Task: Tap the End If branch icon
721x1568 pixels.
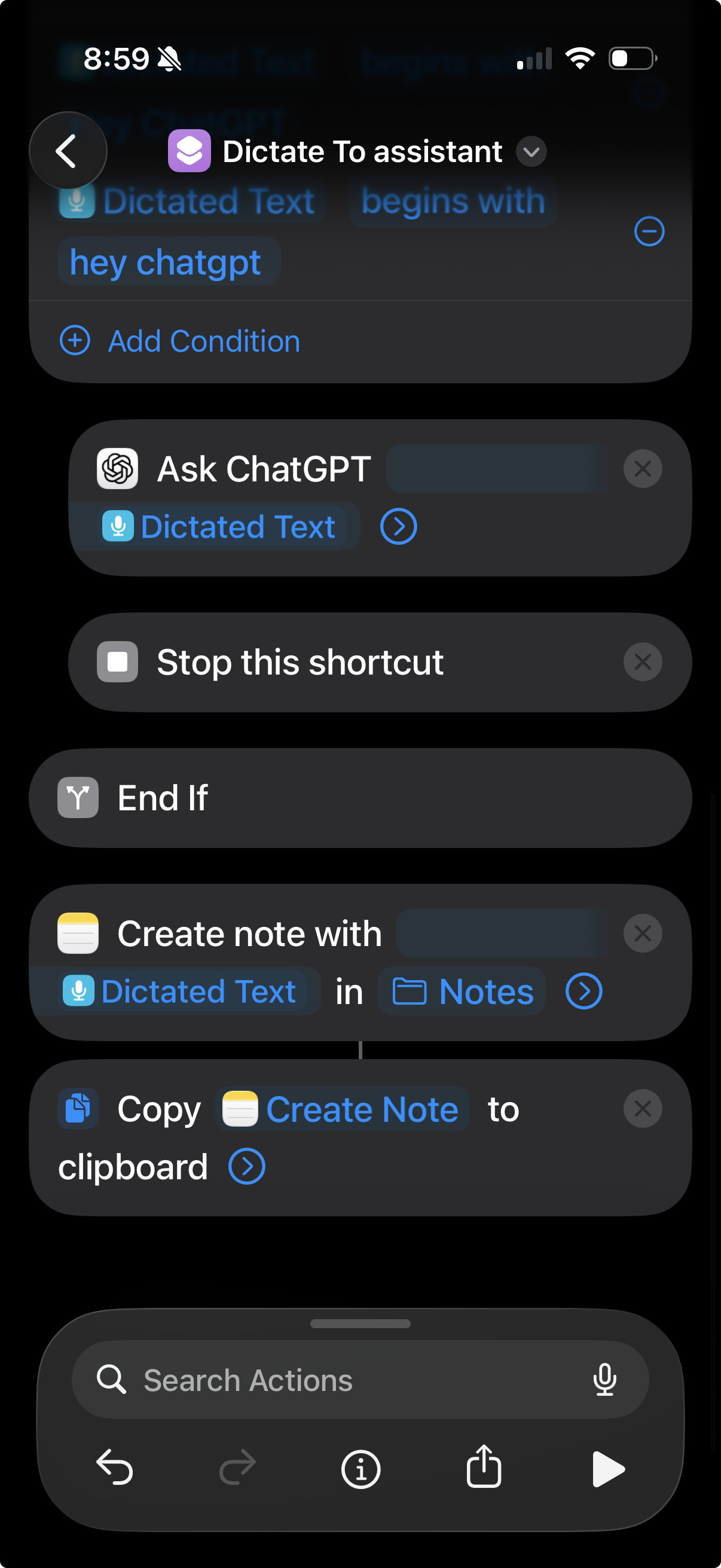Action: click(x=77, y=797)
